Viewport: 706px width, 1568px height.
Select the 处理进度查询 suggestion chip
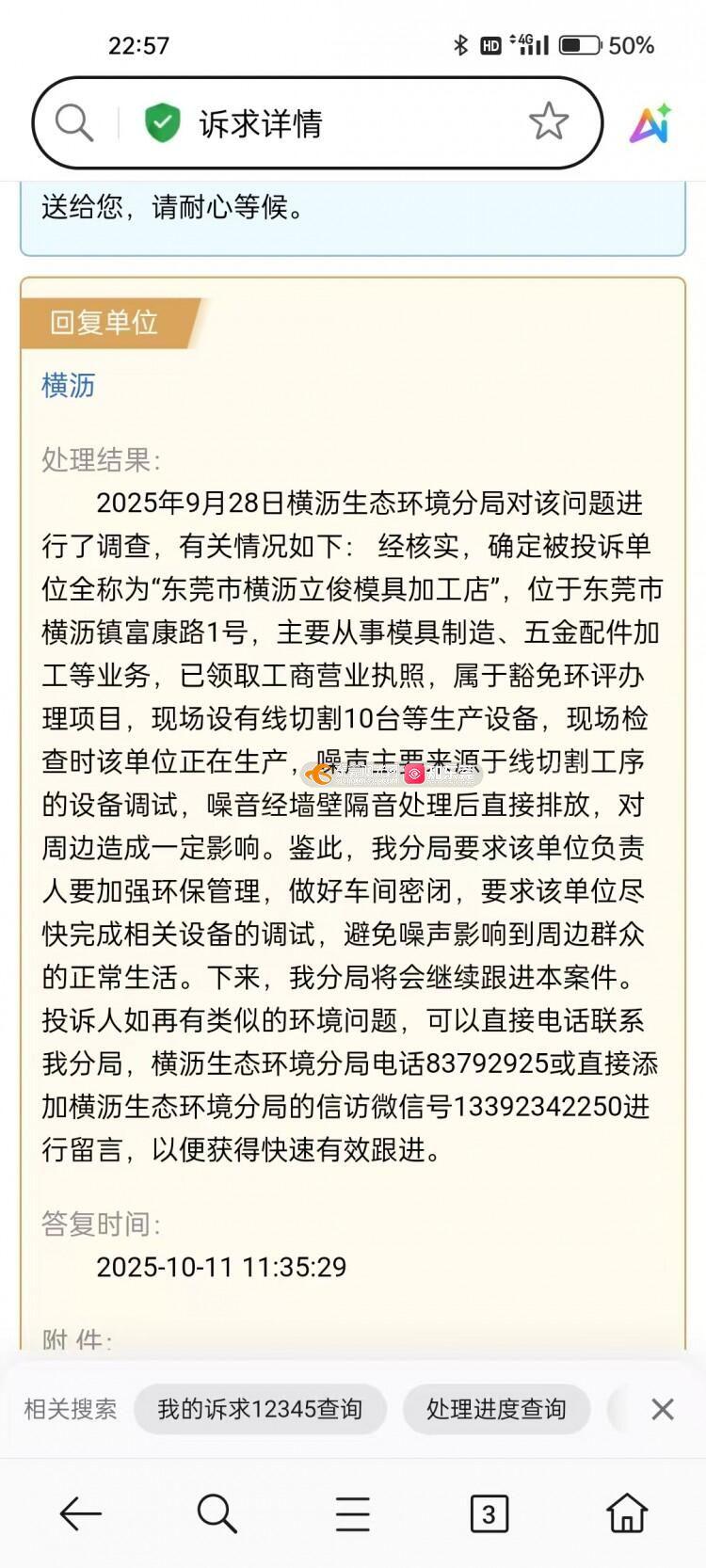point(496,1409)
